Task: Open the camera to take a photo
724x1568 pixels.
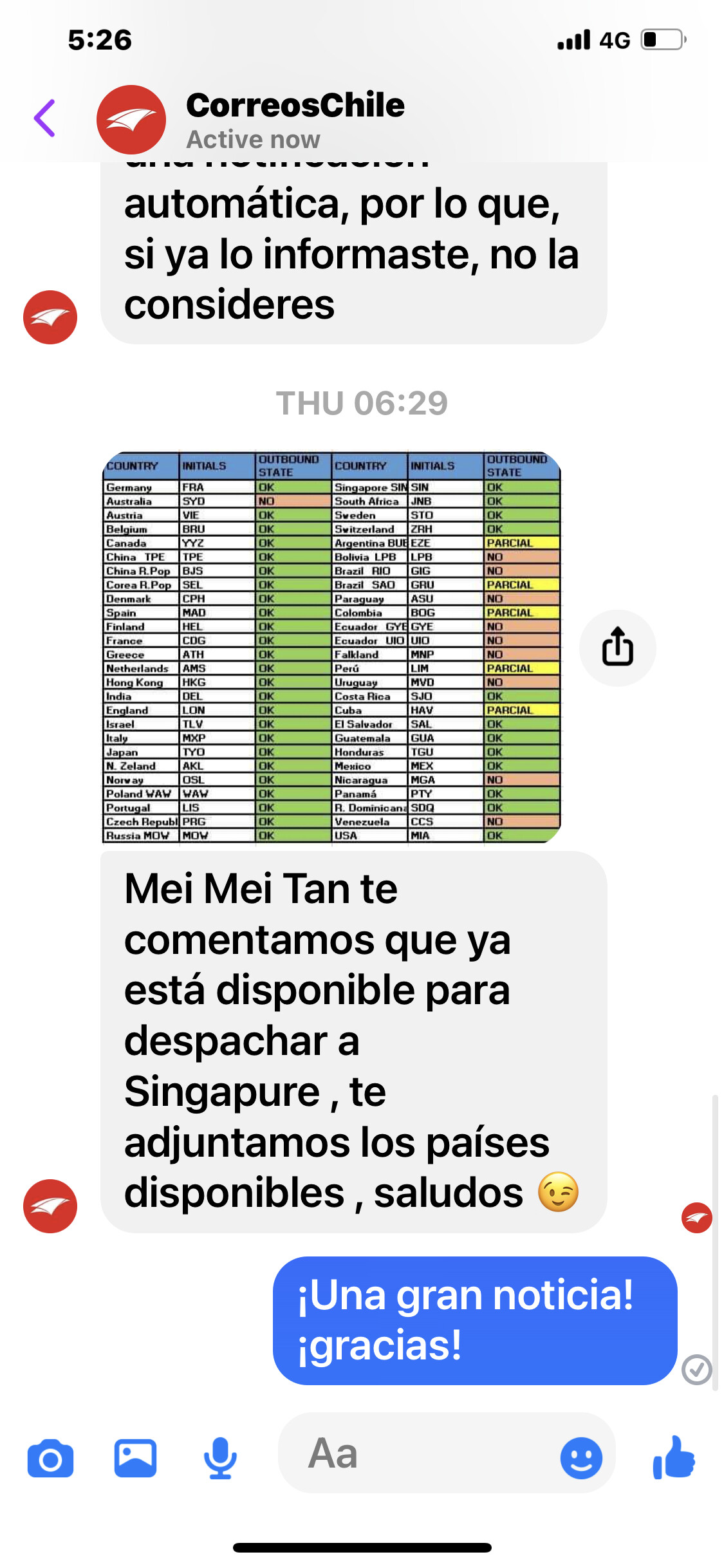Action: click(x=51, y=1458)
